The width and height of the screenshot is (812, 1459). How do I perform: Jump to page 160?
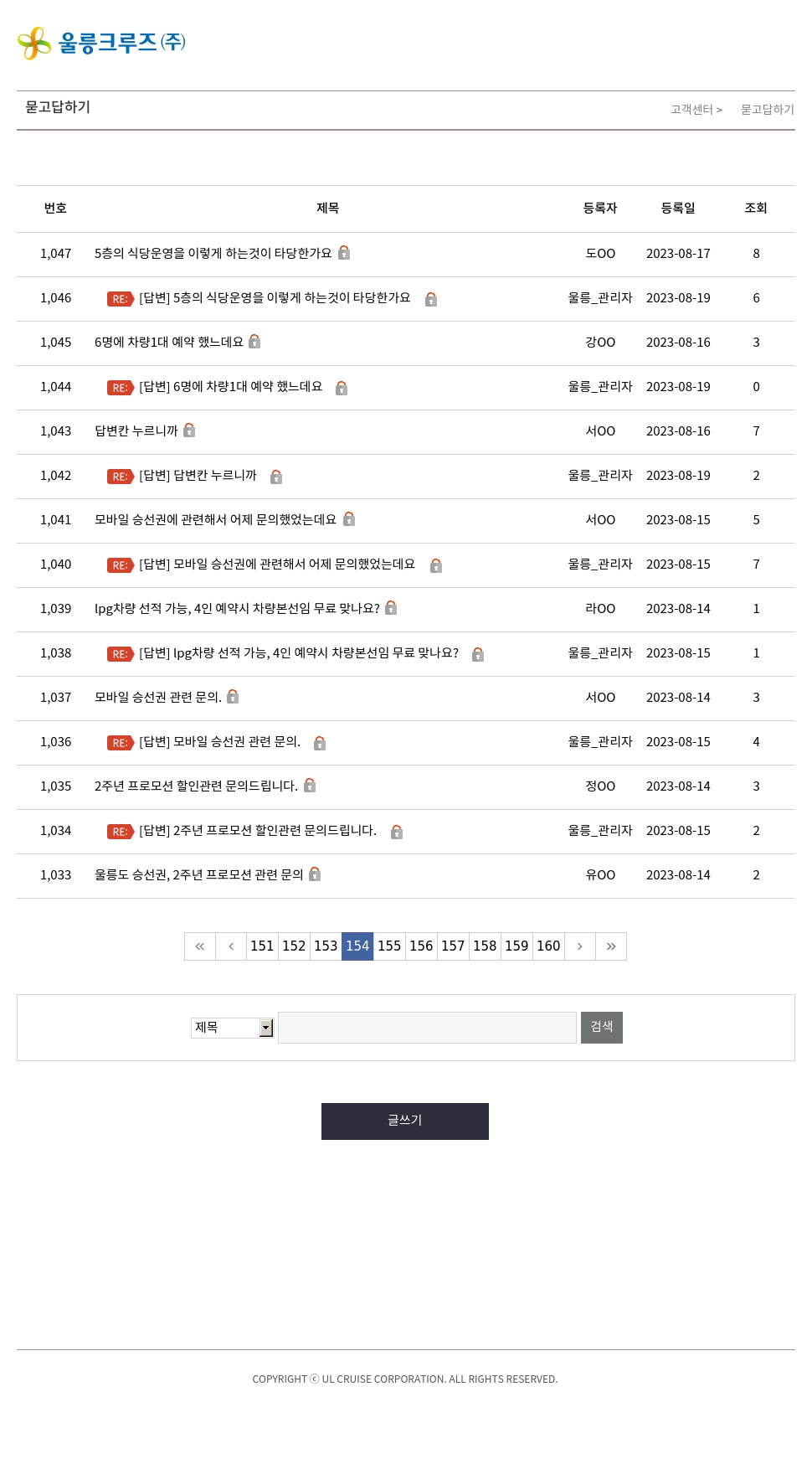coord(548,946)
